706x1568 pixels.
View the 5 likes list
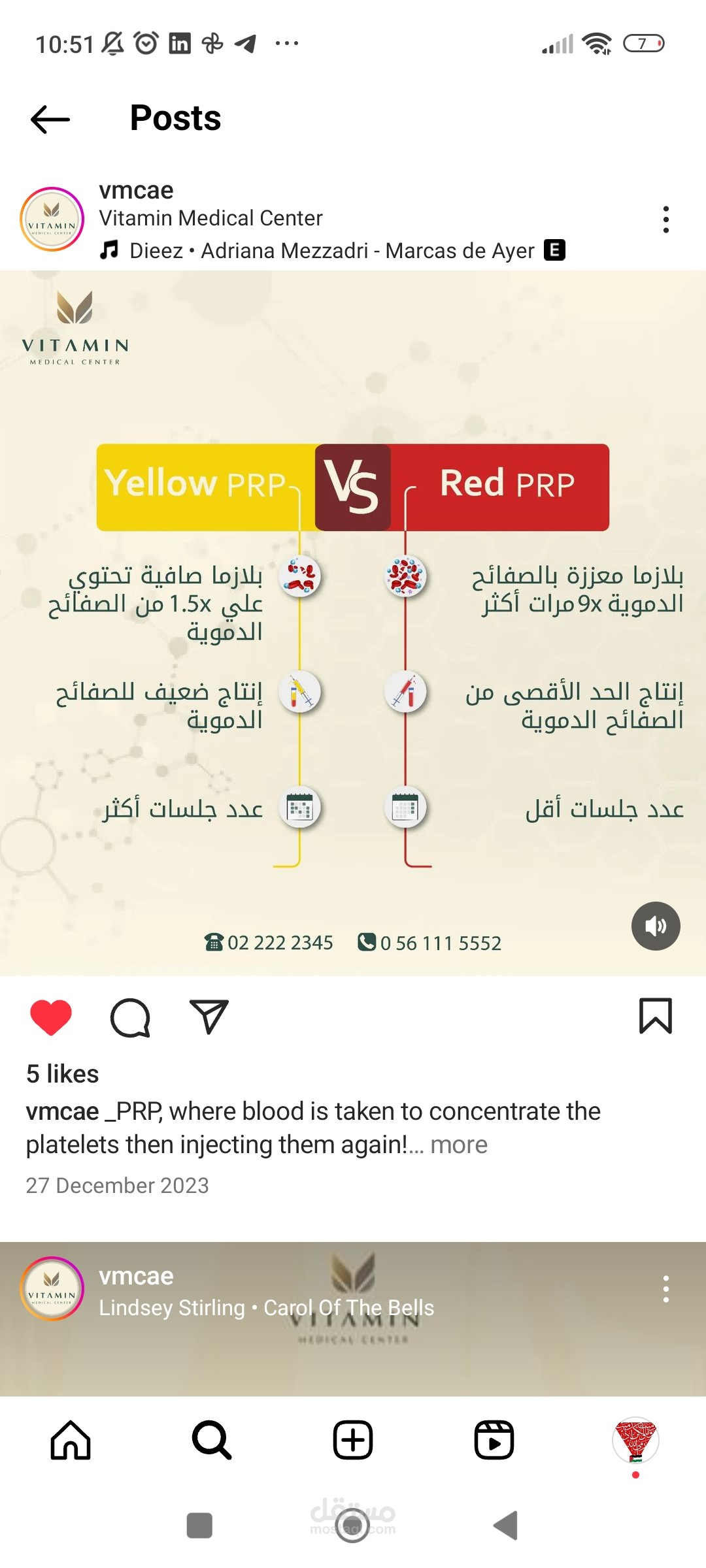tap(63, 1074)
